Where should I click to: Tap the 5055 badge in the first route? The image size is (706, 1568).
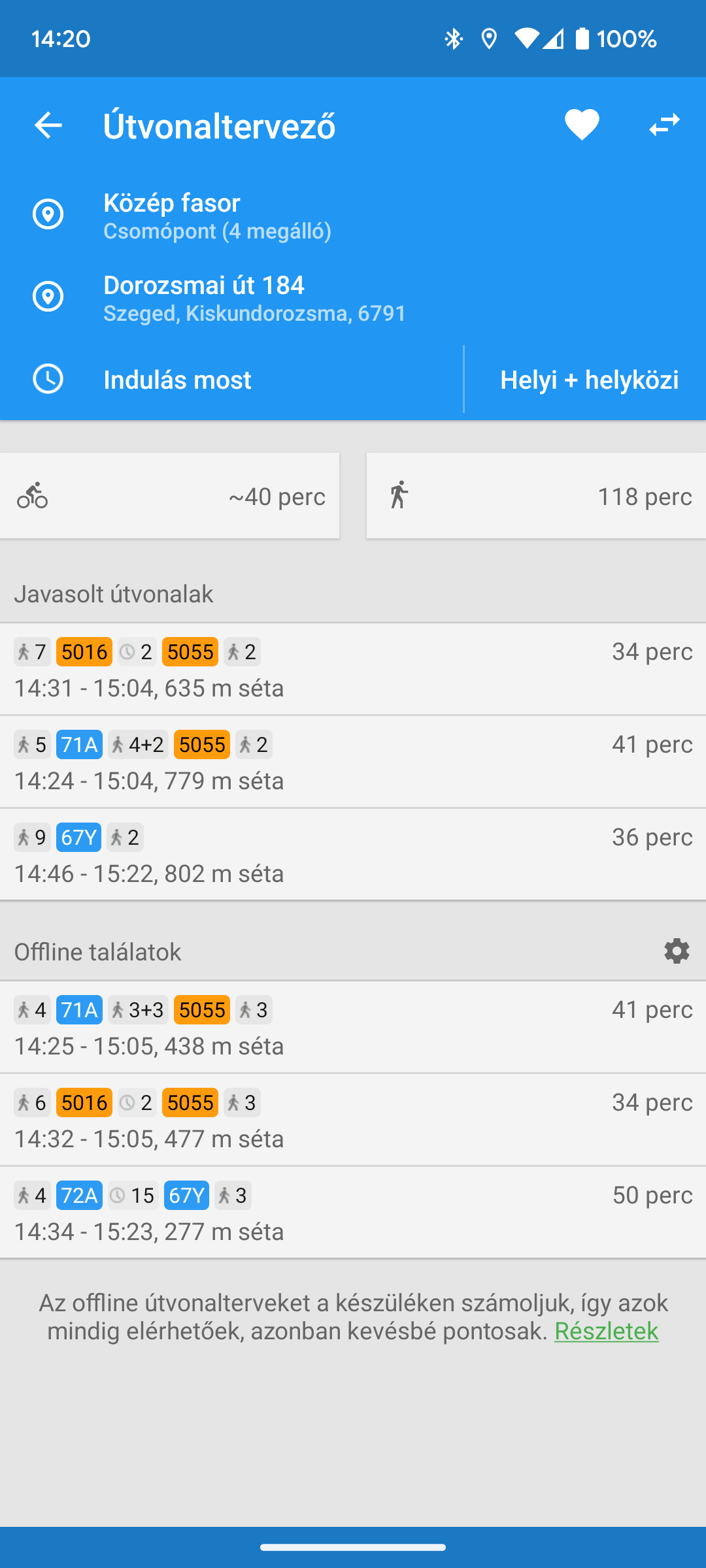(x=190, y=651)
